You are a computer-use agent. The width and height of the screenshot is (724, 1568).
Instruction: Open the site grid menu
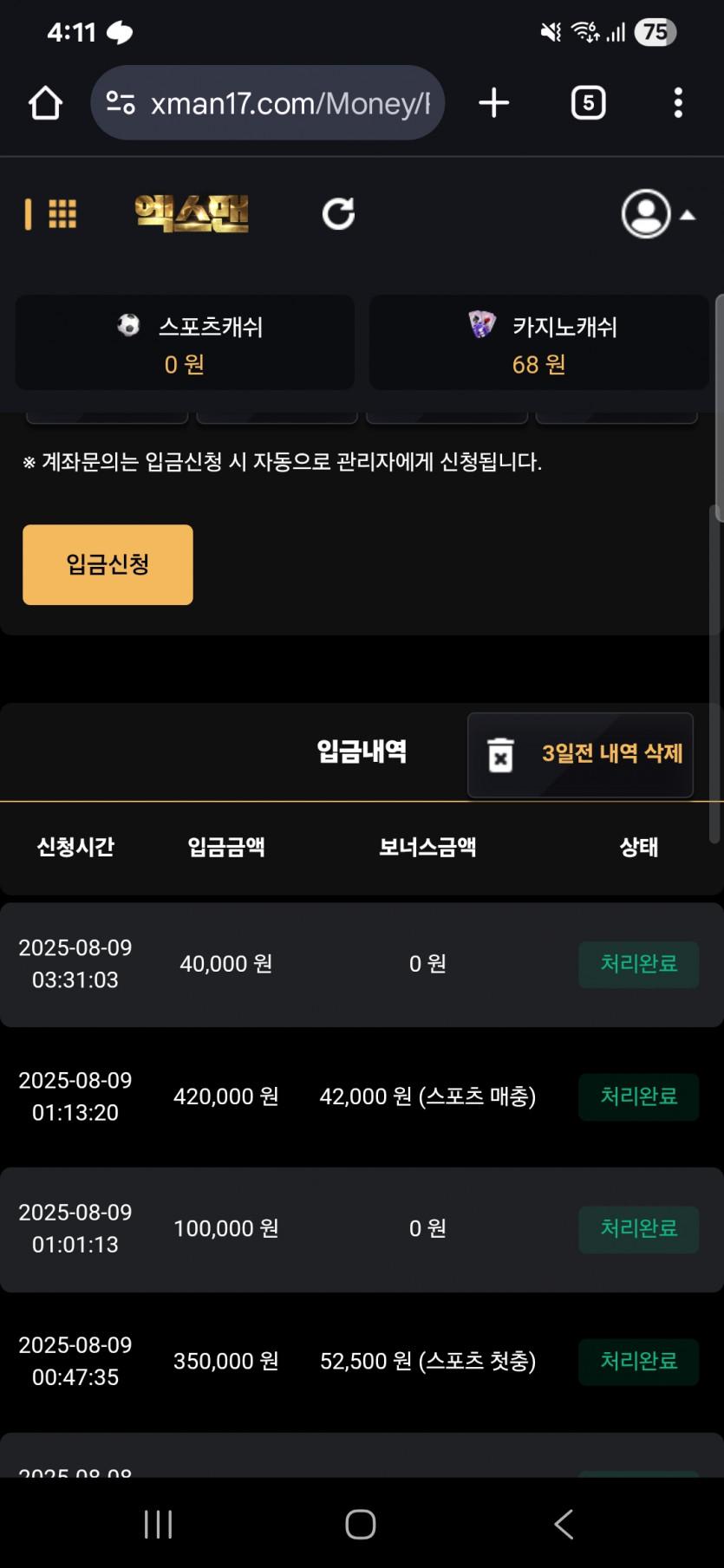point(62,214)
